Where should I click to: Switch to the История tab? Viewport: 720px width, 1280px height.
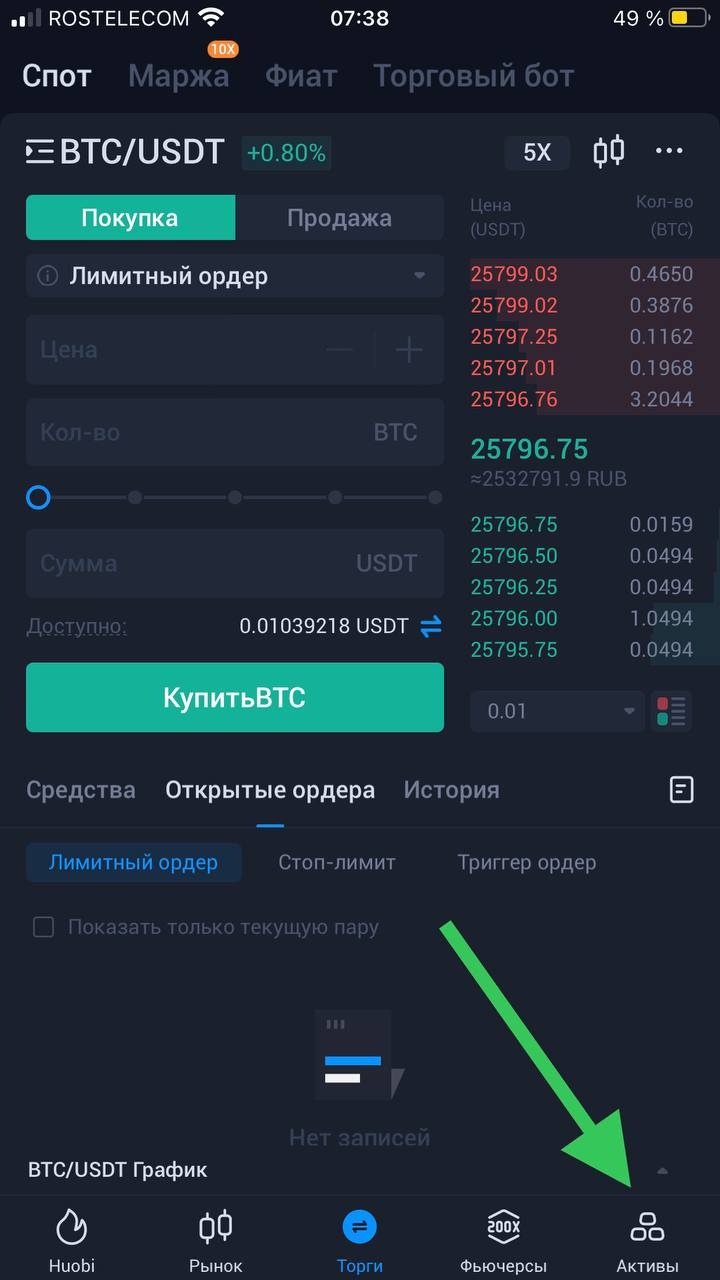pyautogui.click(x=451, y=790)
